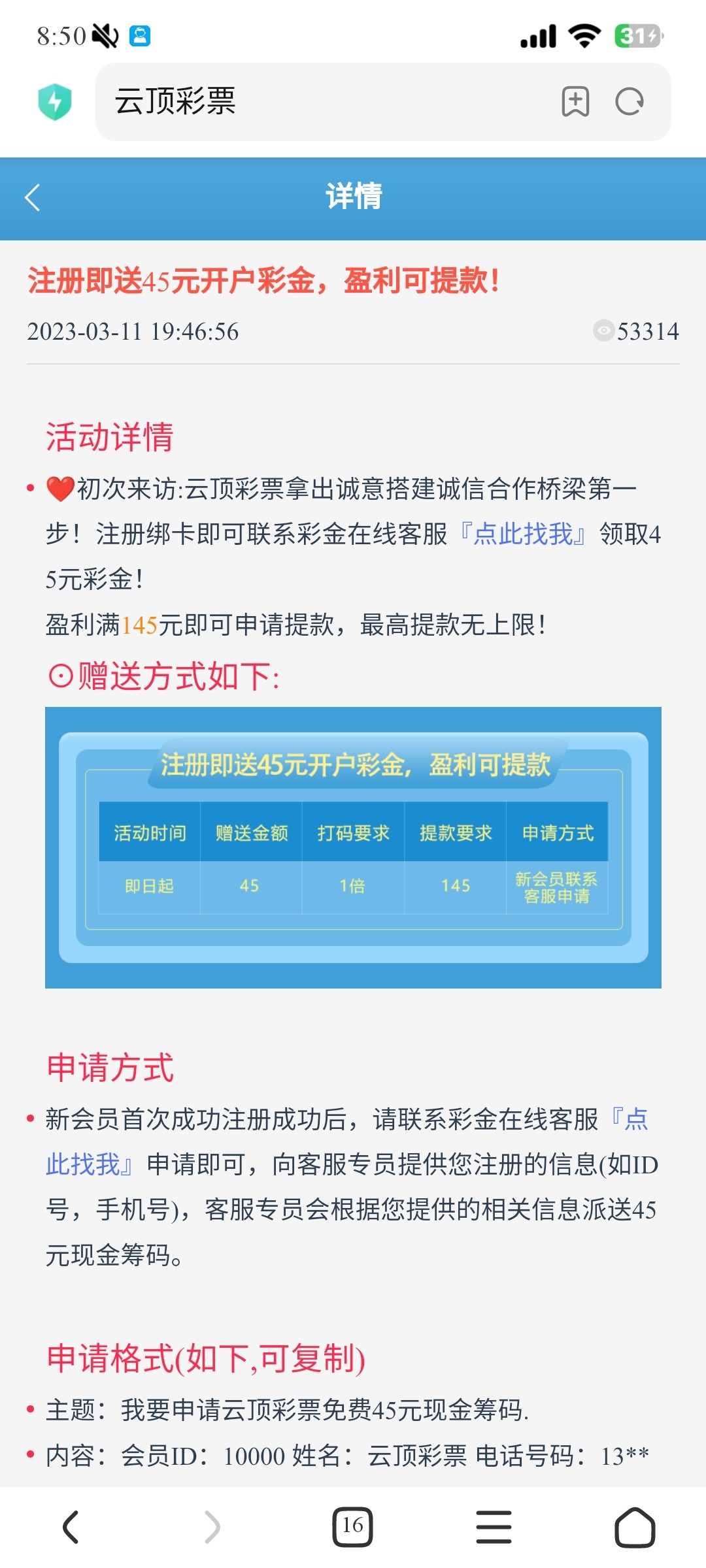706x1568 pixels.
Task: Open the browser security shield icon
Action: pyautogui.click(x=55, y=102)
